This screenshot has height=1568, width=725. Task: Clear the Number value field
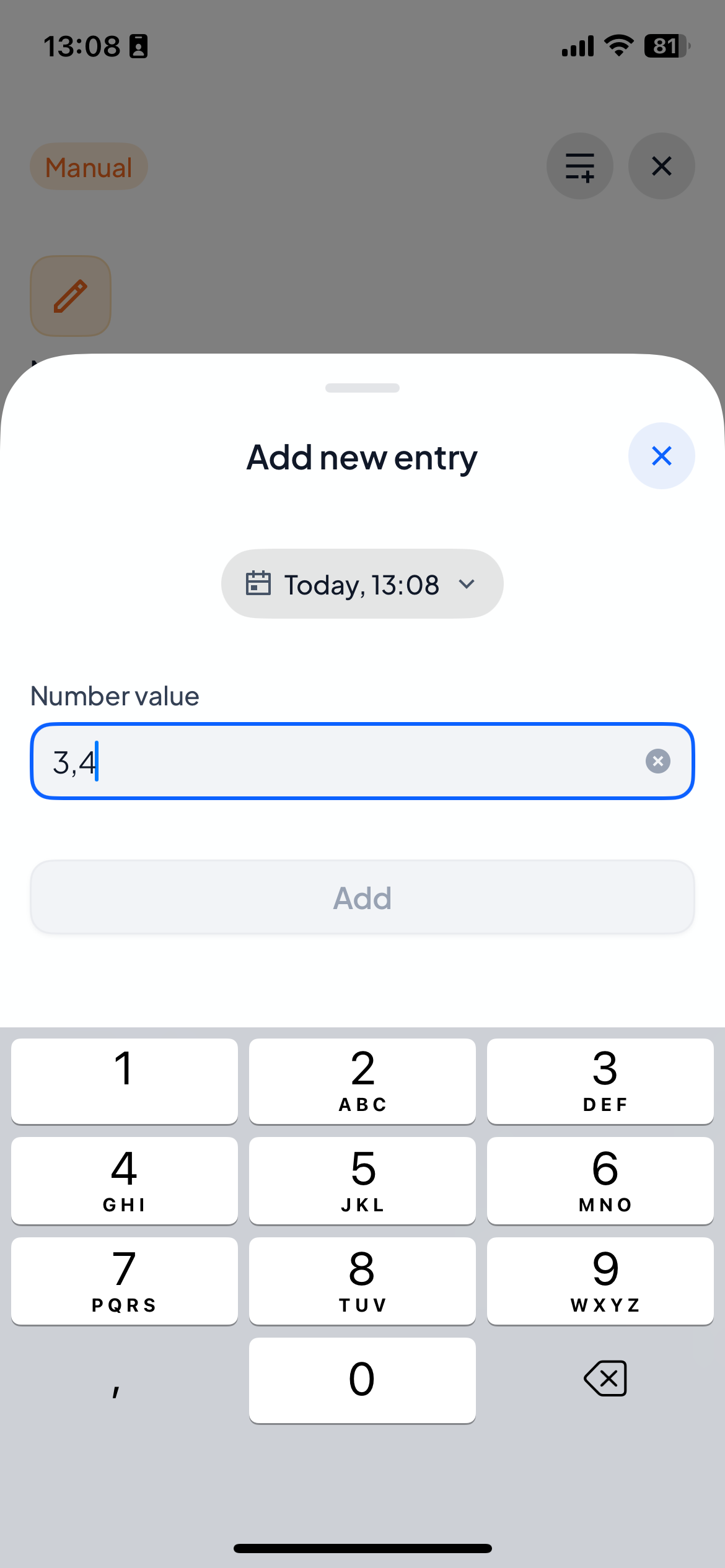pyautogui.click(x=657, y=761)
